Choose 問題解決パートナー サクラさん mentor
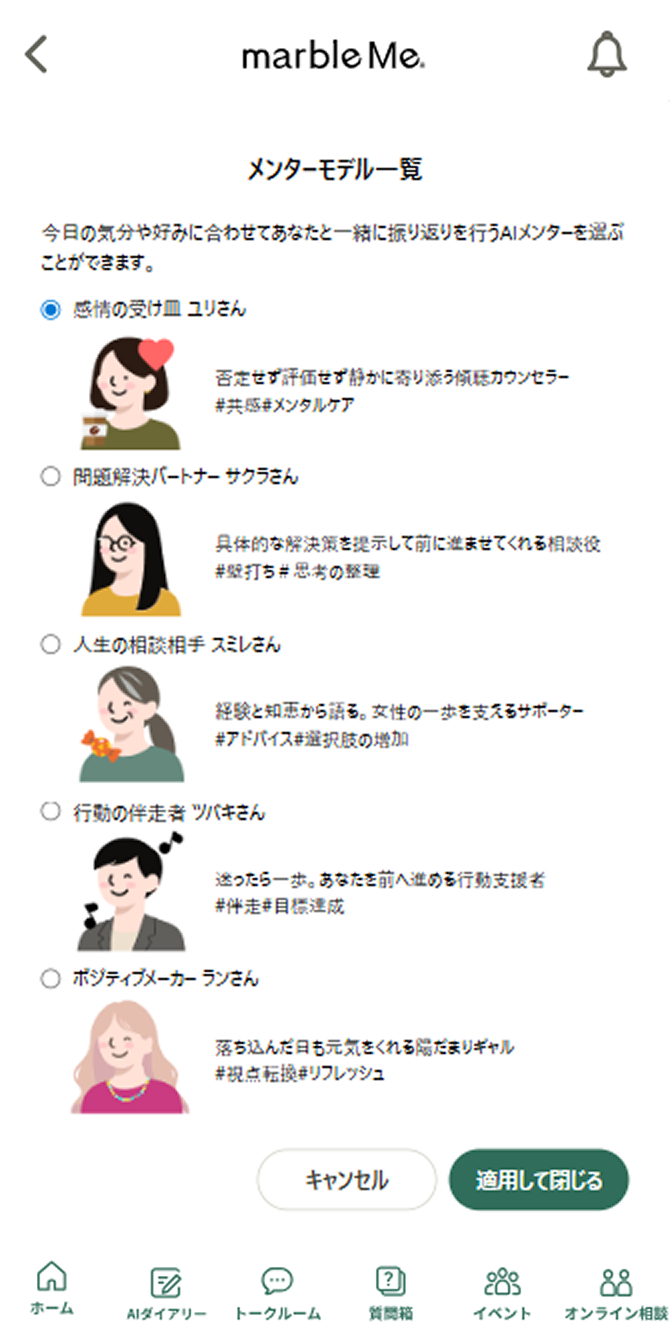 [x=50, y=477]
